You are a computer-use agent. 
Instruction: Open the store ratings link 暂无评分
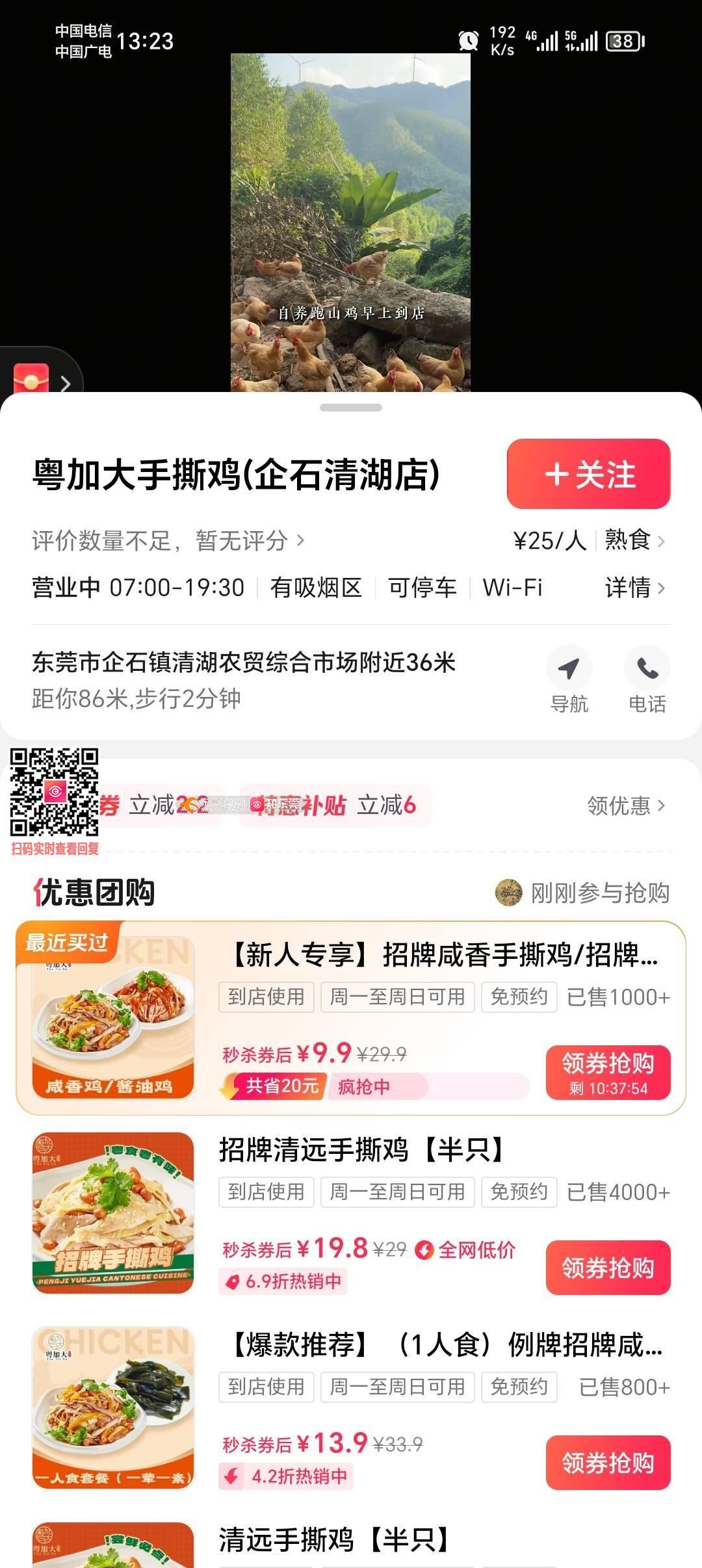(x=168, y=540)
